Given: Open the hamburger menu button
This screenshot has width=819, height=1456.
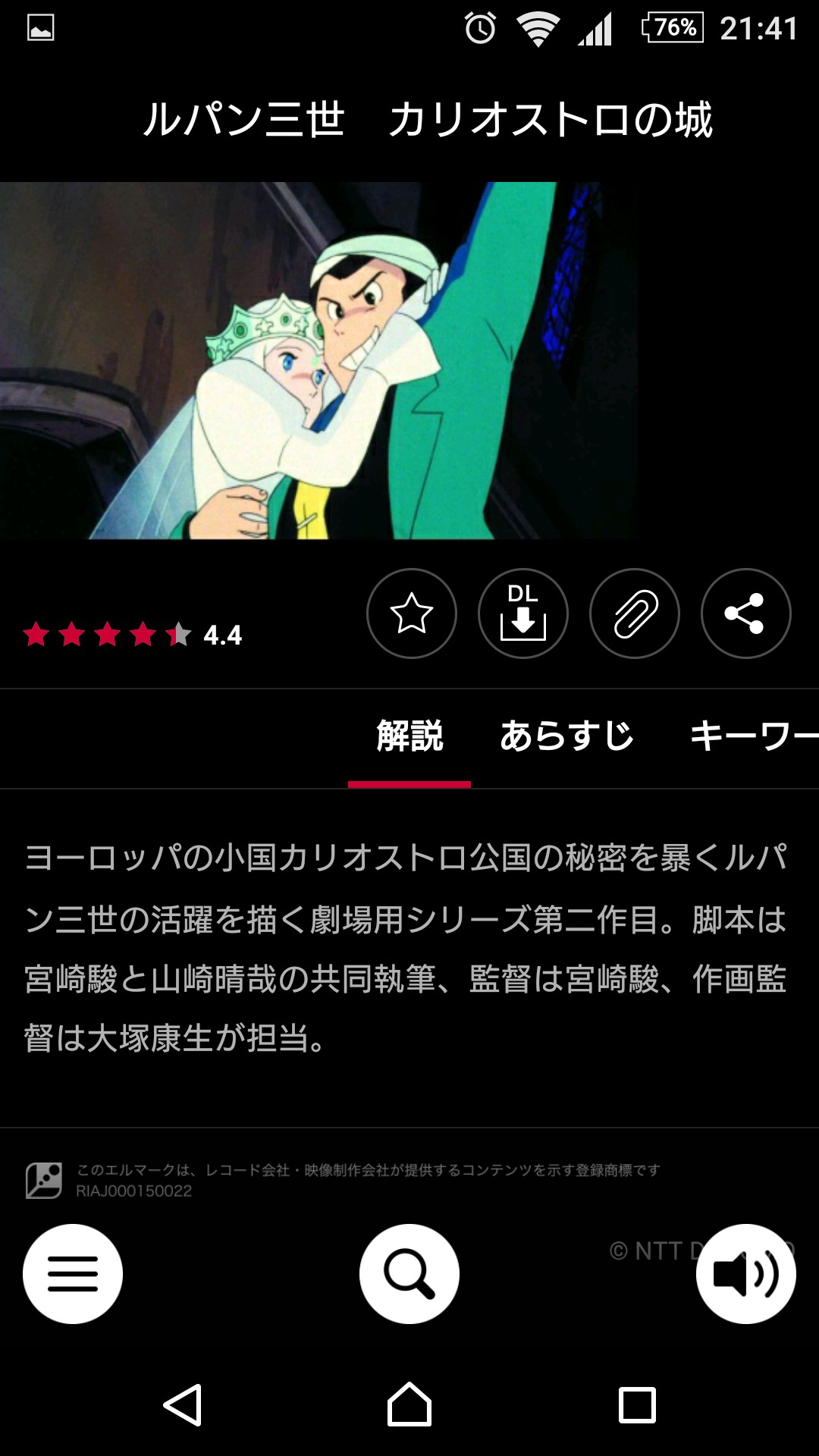Looking at the screenshot, I should [x=73, y=1273].
